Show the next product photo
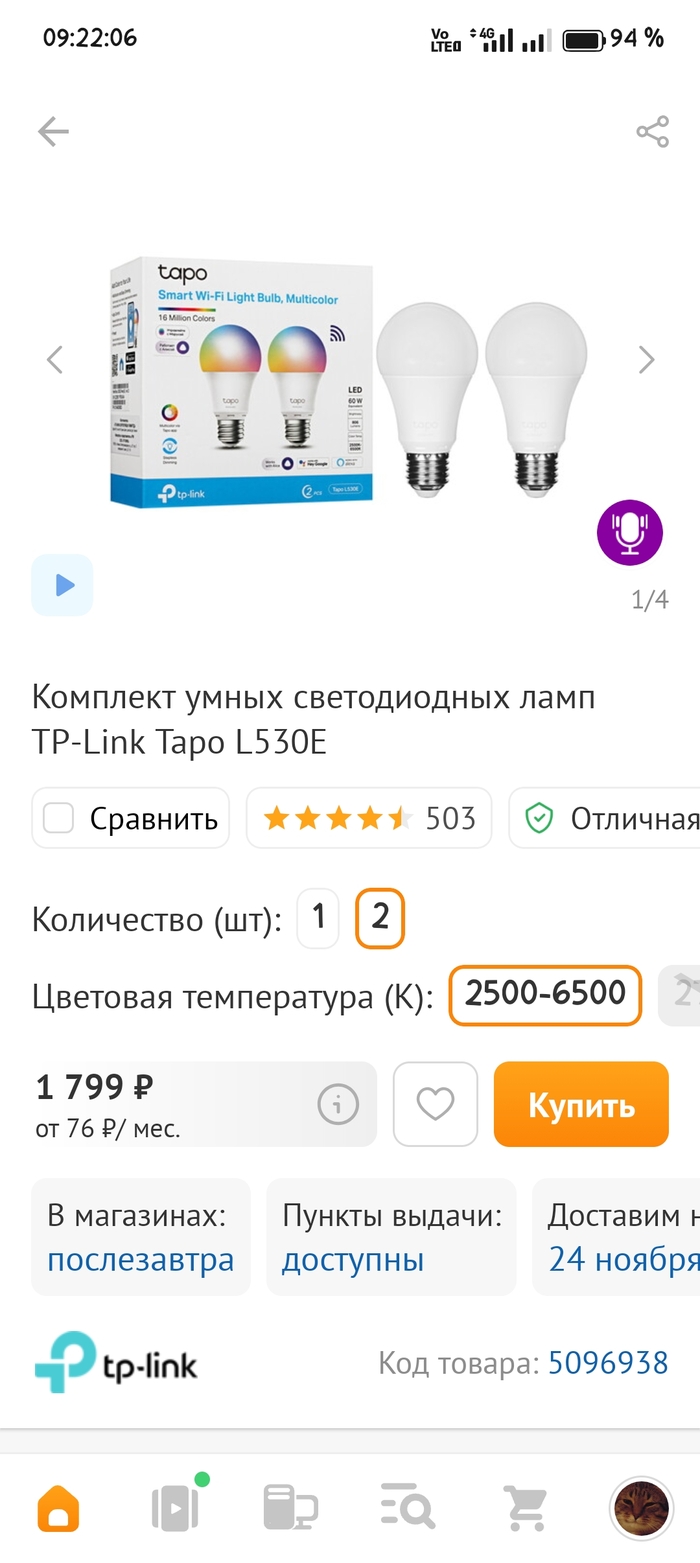 646,360
